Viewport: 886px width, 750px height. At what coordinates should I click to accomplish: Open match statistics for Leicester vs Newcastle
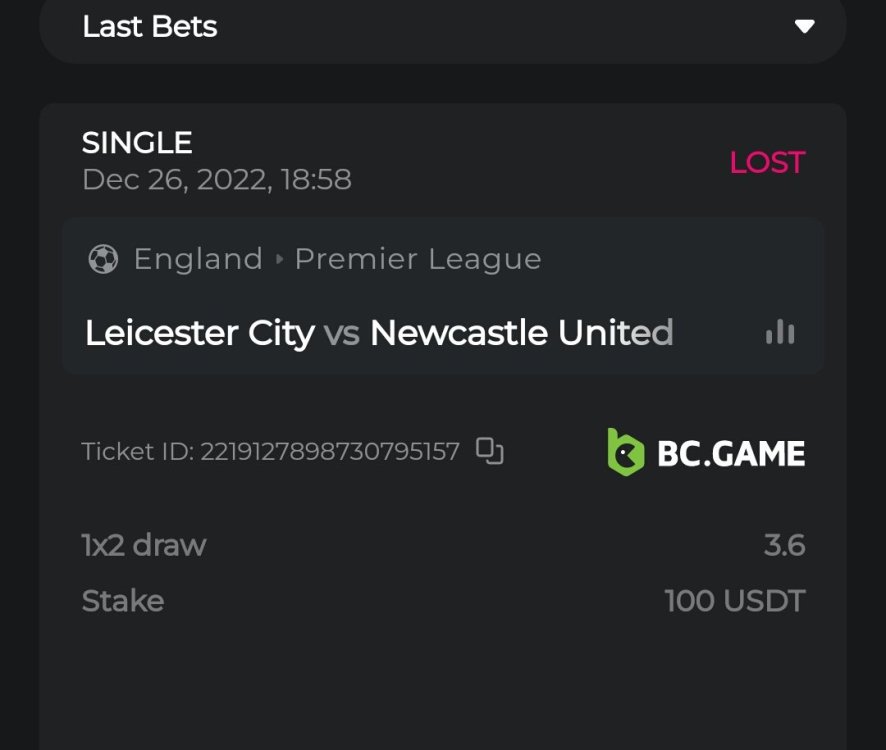click(x=780, y=333)
